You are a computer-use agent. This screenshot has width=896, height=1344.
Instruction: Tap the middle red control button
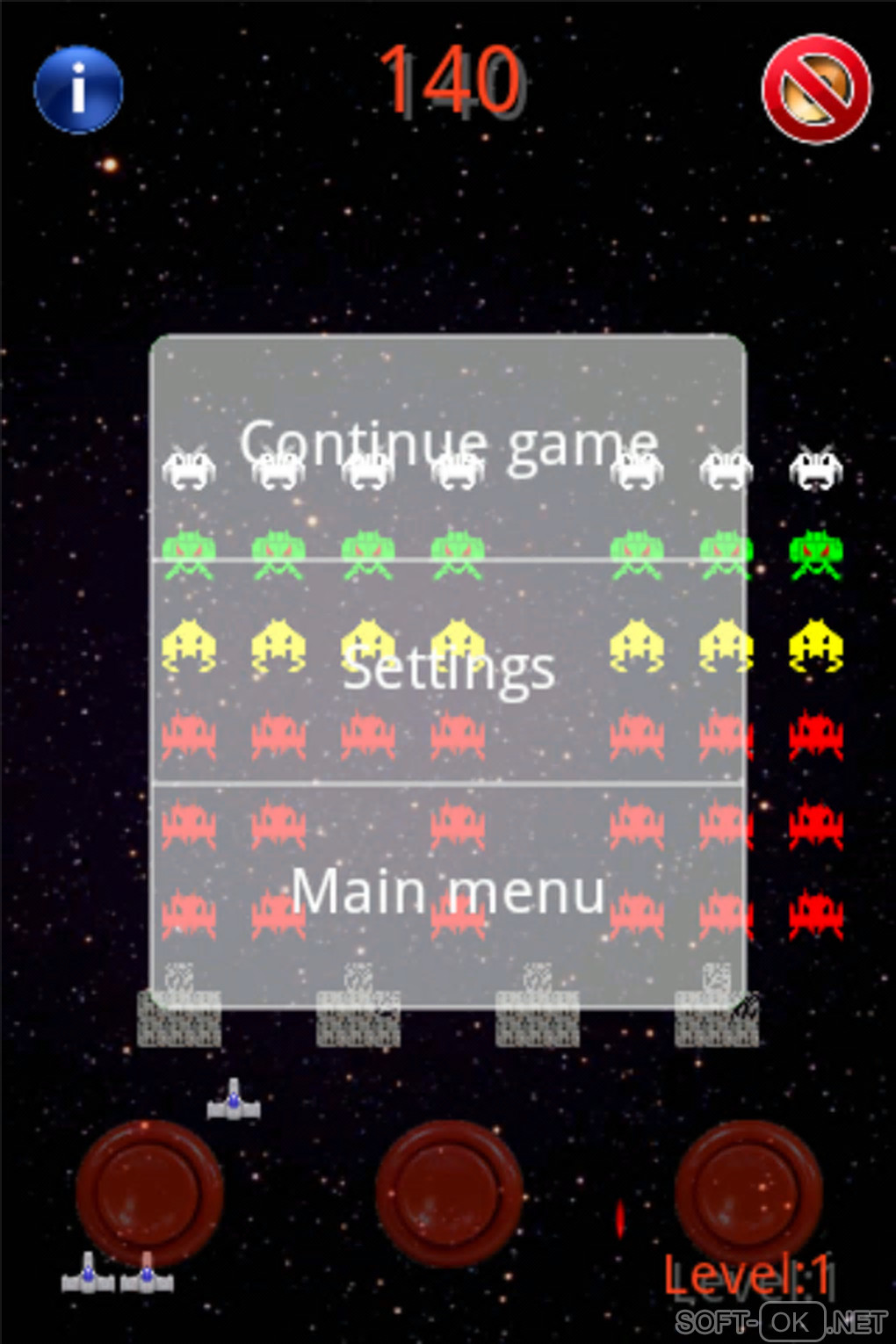449,1192
